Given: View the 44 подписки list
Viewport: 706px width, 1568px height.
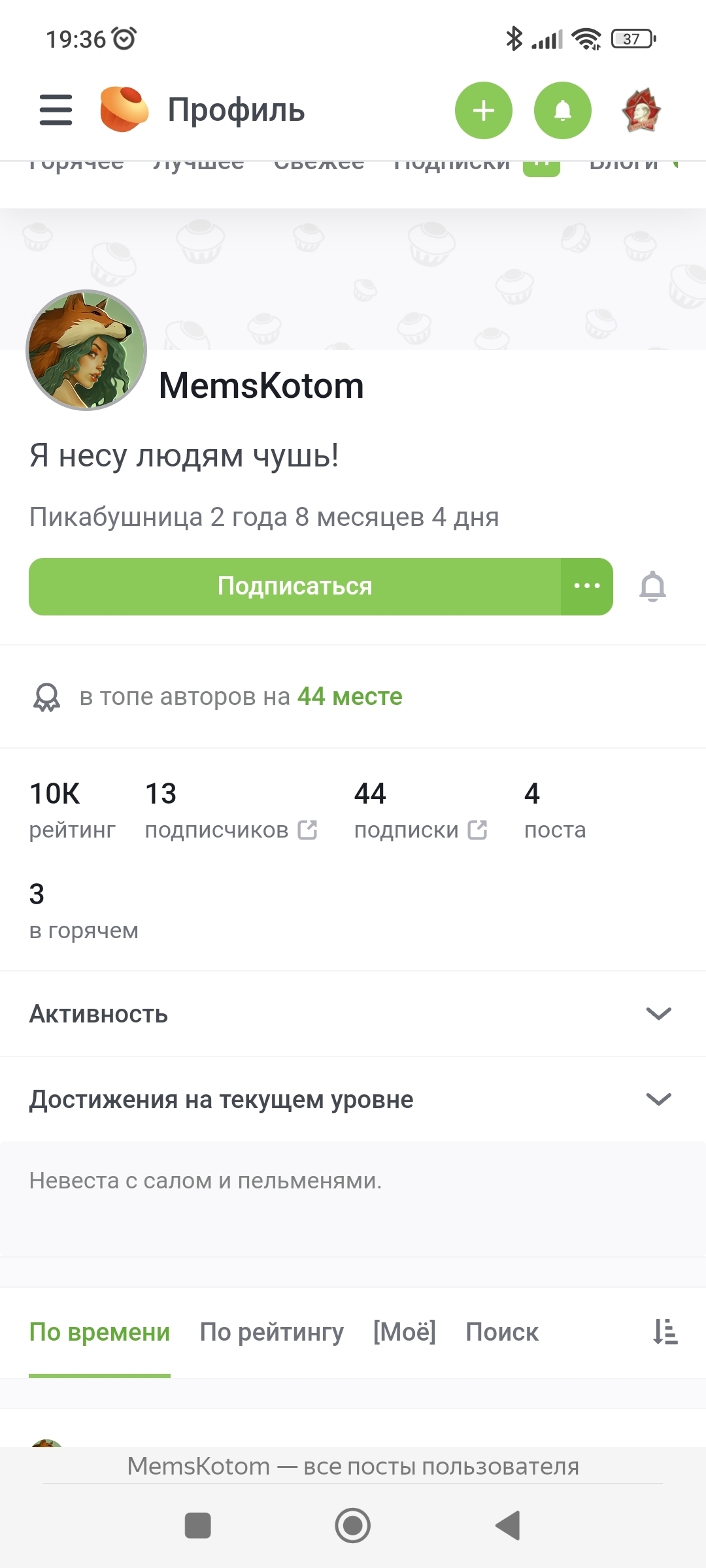Looking at the screenshot, I should coord(421,811).
